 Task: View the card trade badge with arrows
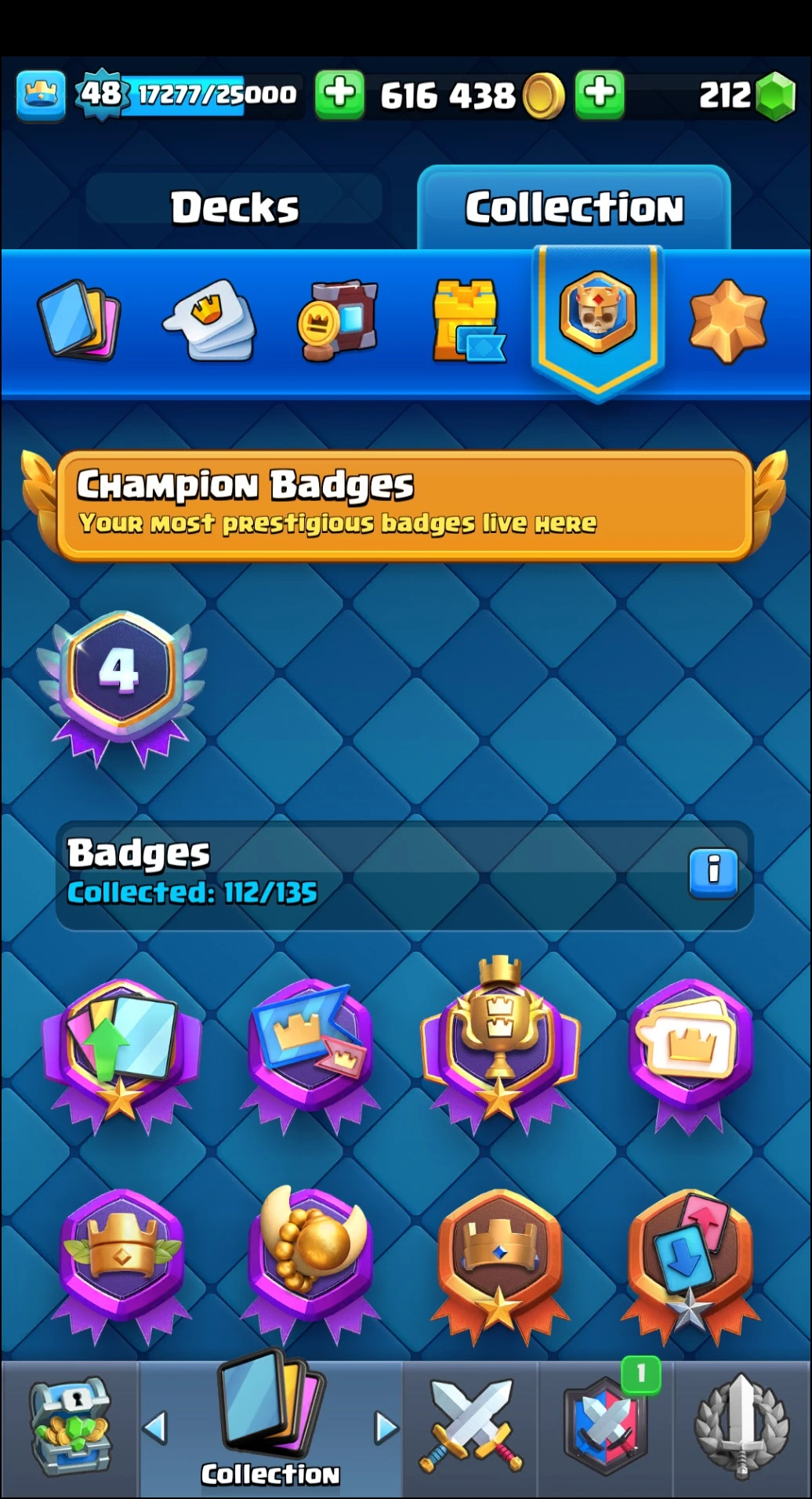(689, 1253)
